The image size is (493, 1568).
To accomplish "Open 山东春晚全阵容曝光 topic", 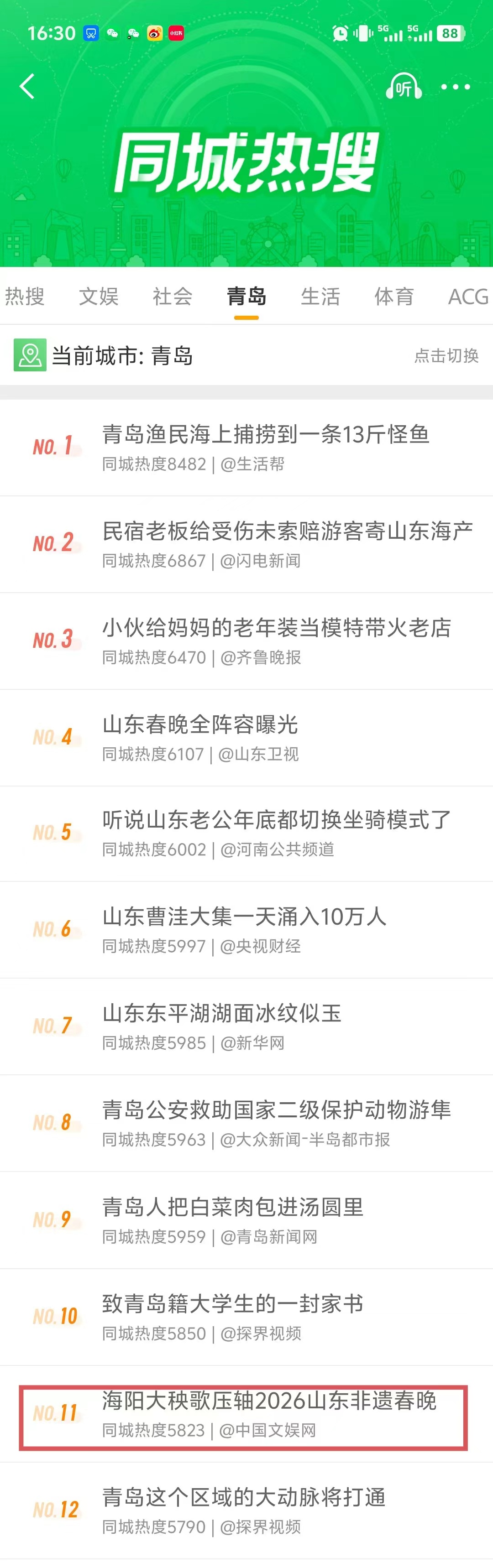I will pyautogui.click(x=200, y=725).
